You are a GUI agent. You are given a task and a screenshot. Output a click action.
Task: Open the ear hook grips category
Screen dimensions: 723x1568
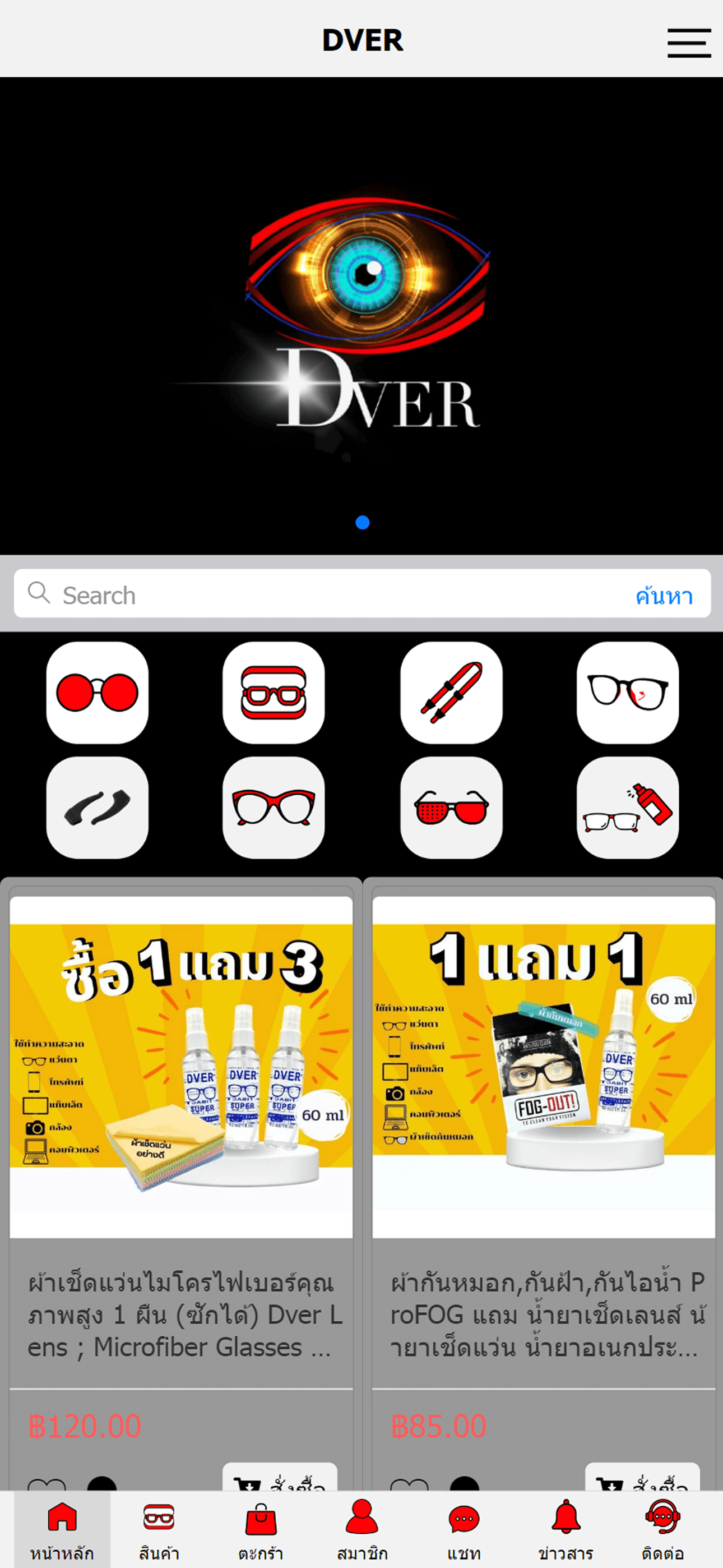(98, 807)
